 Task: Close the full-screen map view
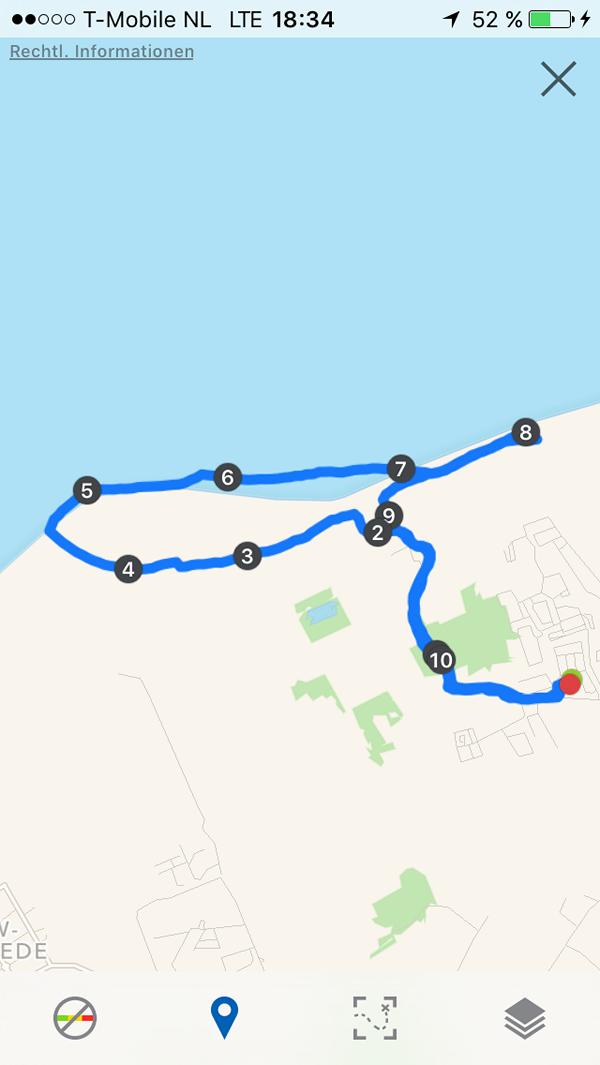[x=558, y=78]
